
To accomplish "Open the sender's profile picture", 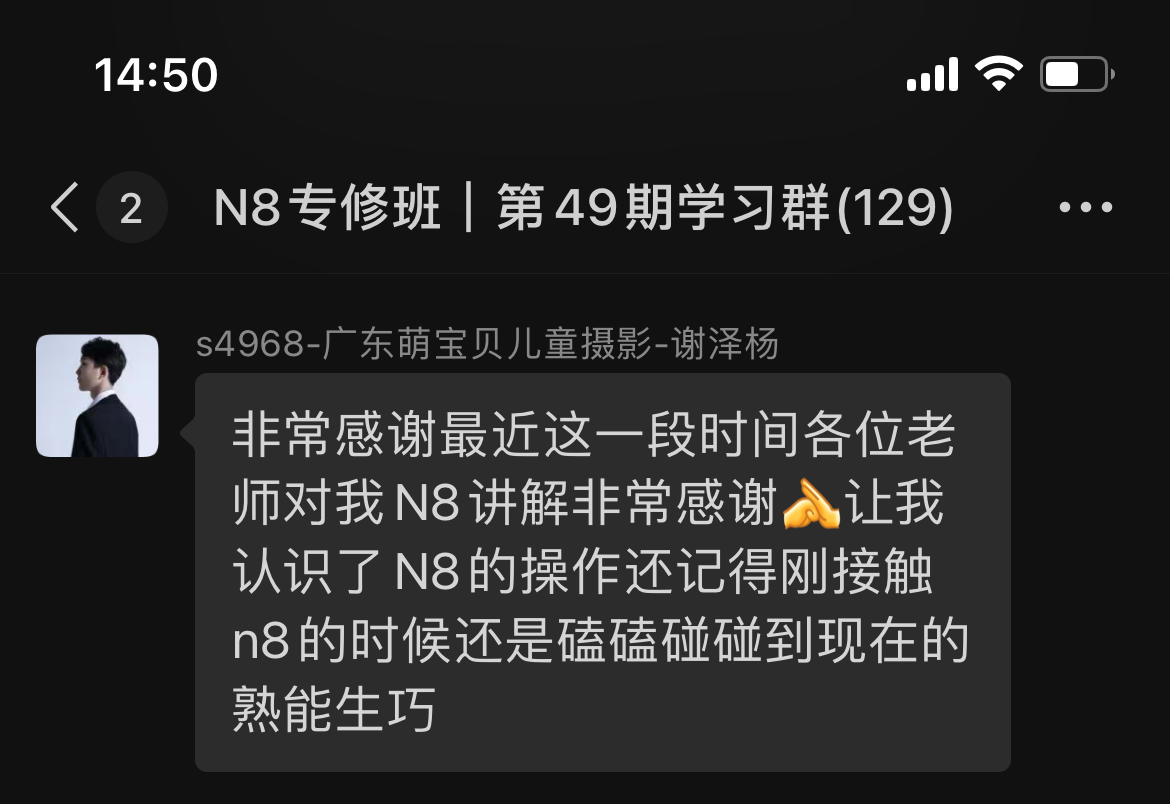I will pyautogui.click(x=98, y=396).
